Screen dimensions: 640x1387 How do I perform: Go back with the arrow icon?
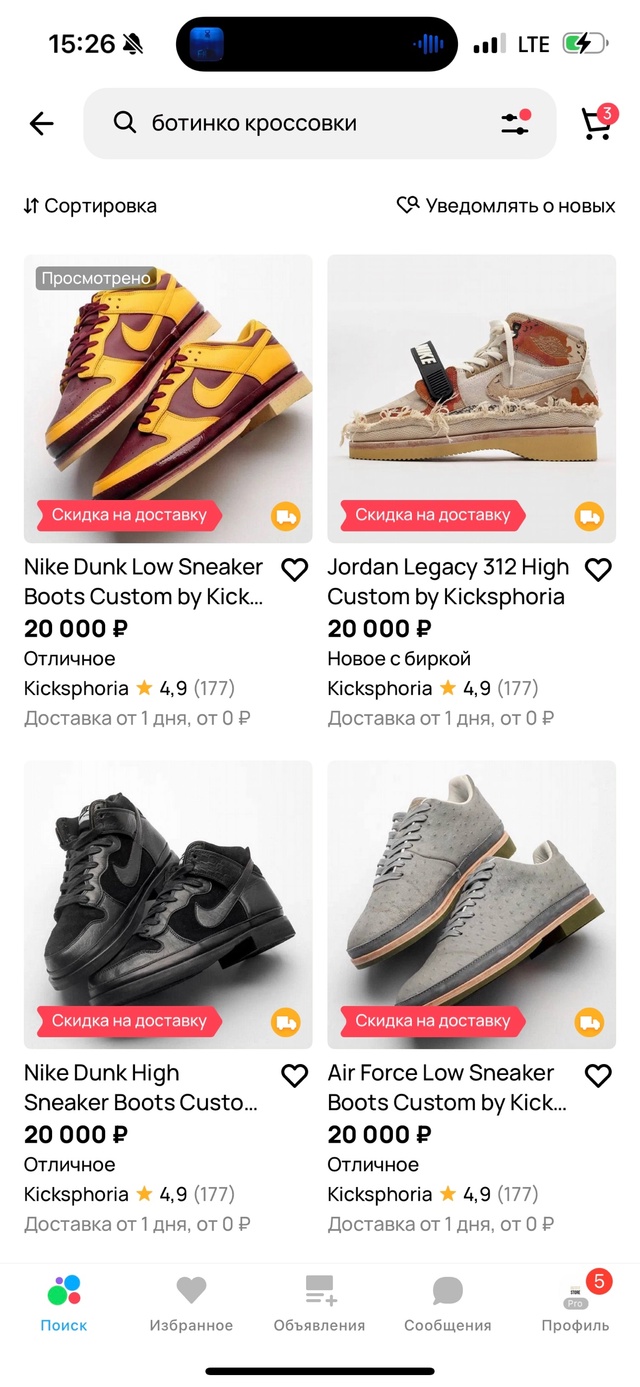pos(41,124)
